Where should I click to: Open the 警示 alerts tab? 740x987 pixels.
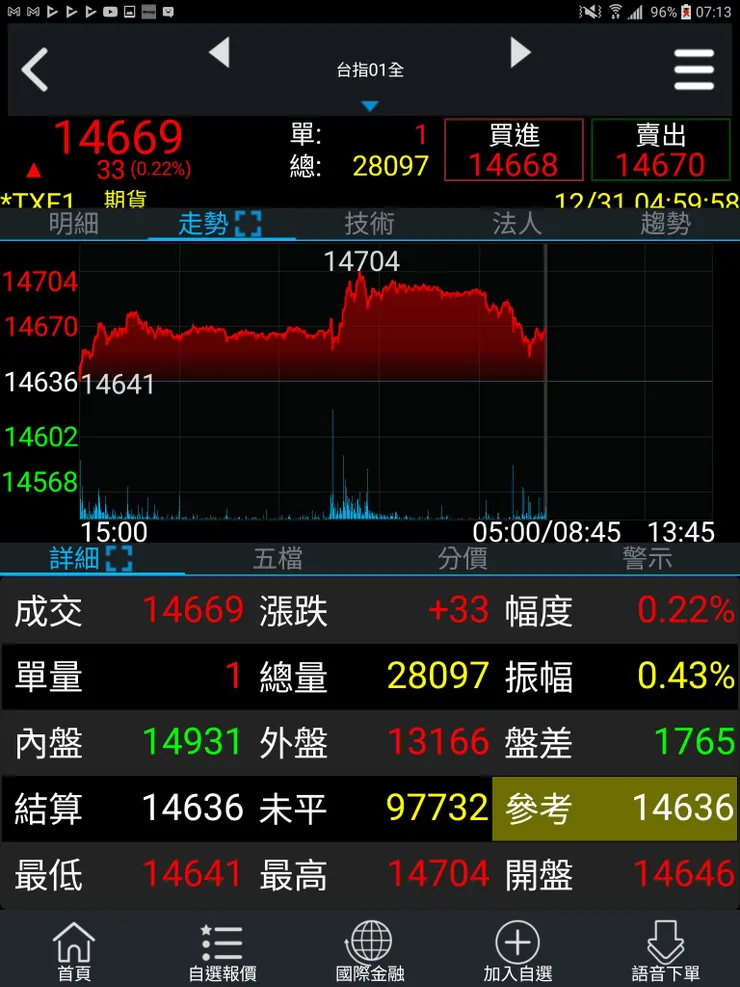(x=647, y=558)
